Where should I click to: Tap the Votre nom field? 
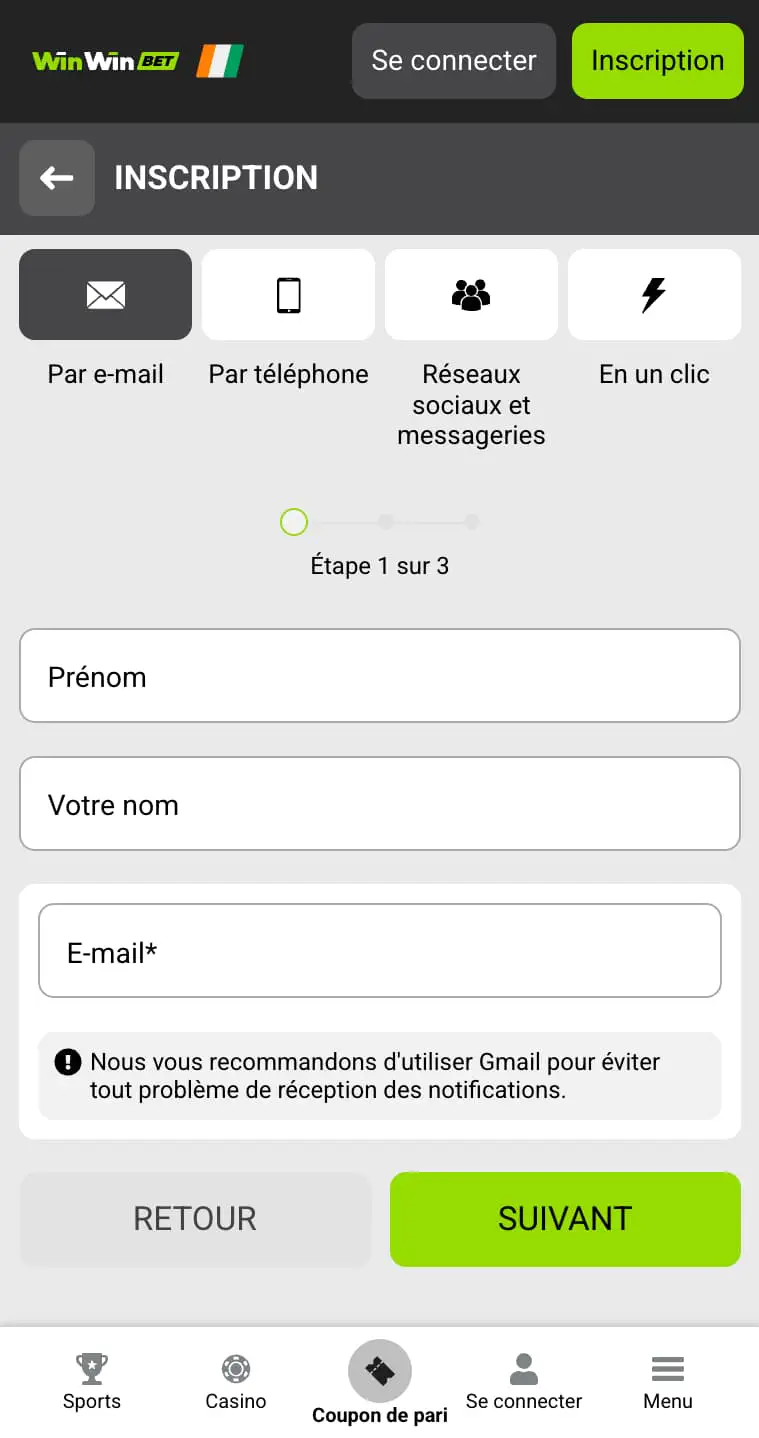point(380,804)
